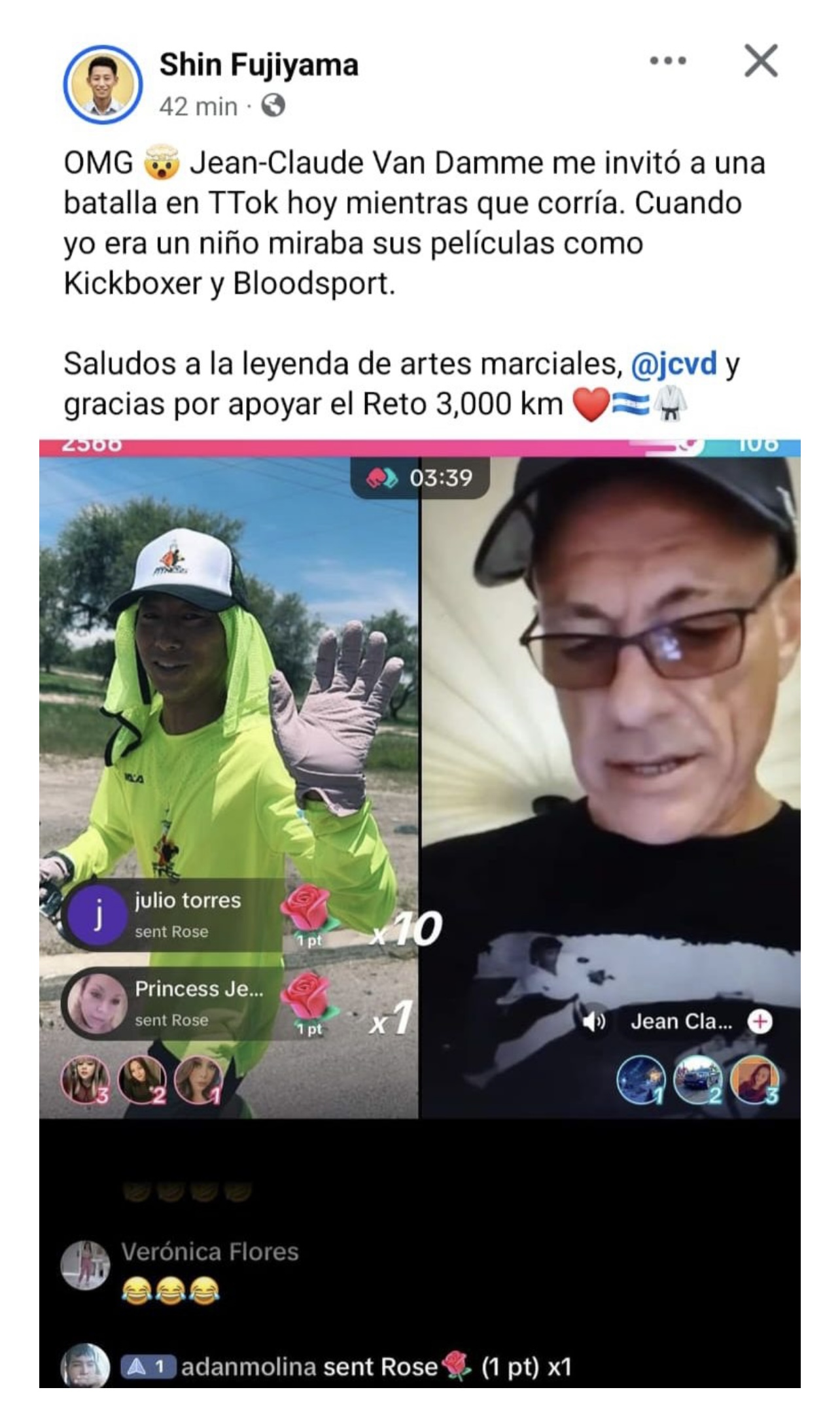Open Shin Fujiyama's profile picture
Image resolution: width=840 pixels, height=1411 pixels.
(103, 84)
